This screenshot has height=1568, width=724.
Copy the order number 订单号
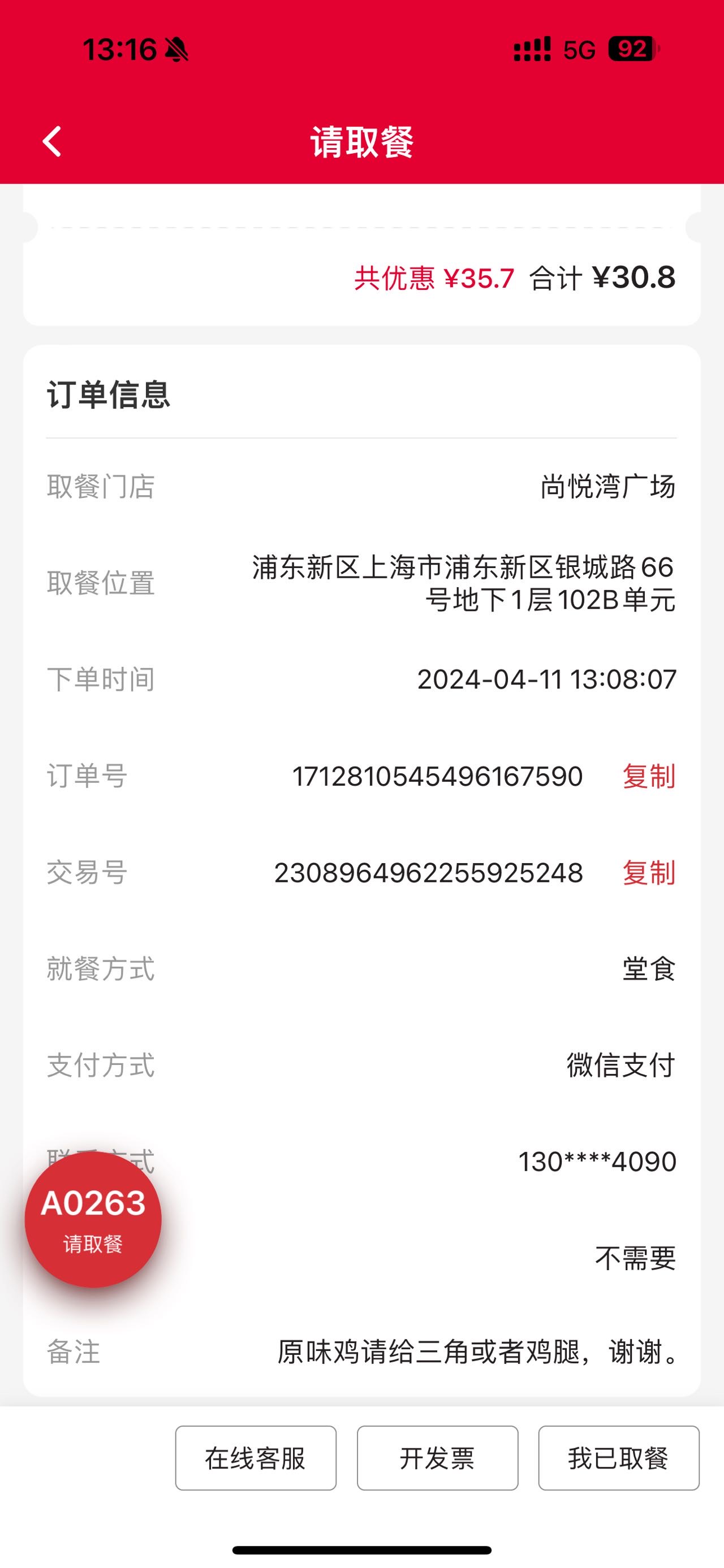coord(649,776)
